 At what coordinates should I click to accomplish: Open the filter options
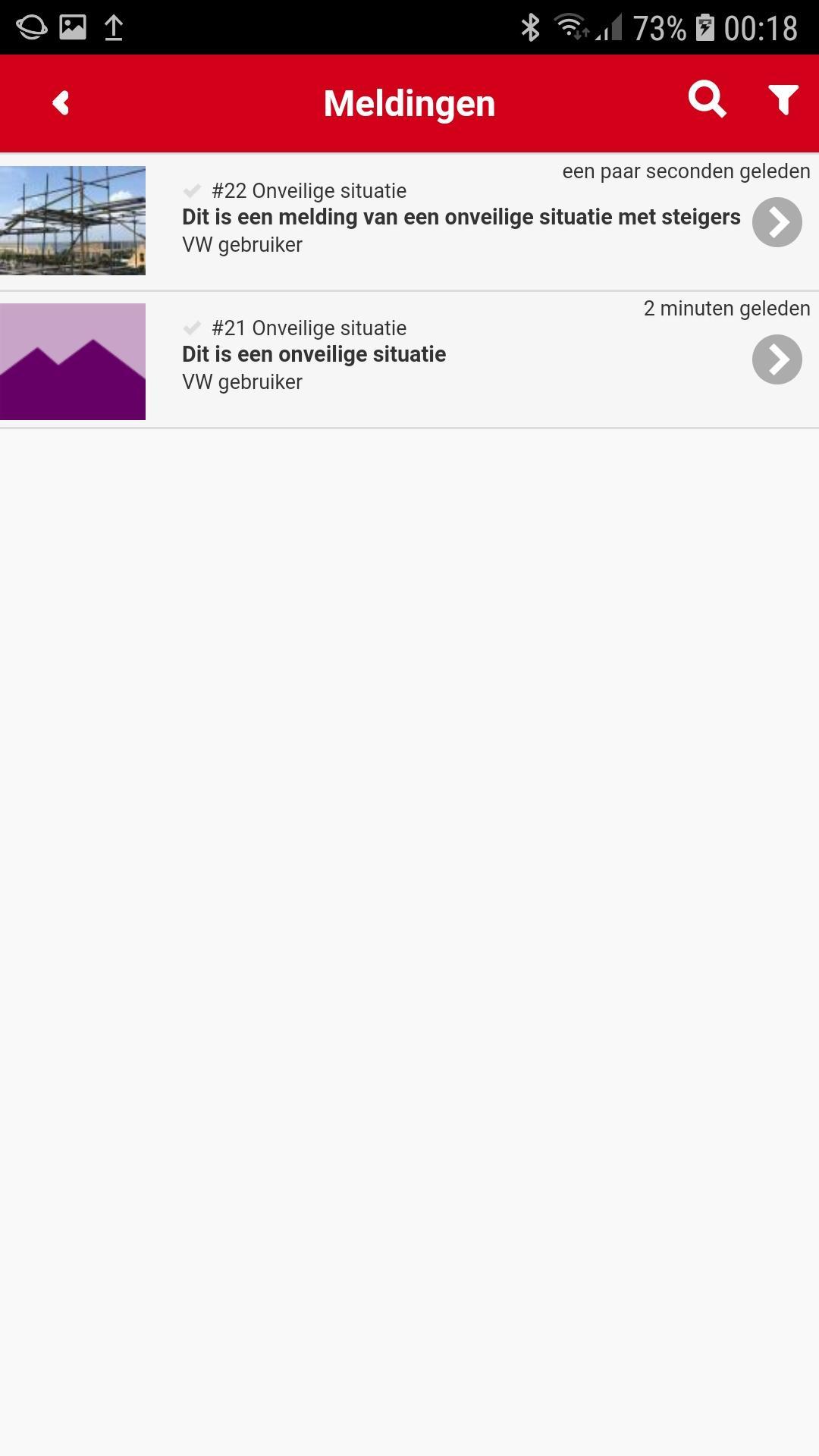[x=783, y=99]
